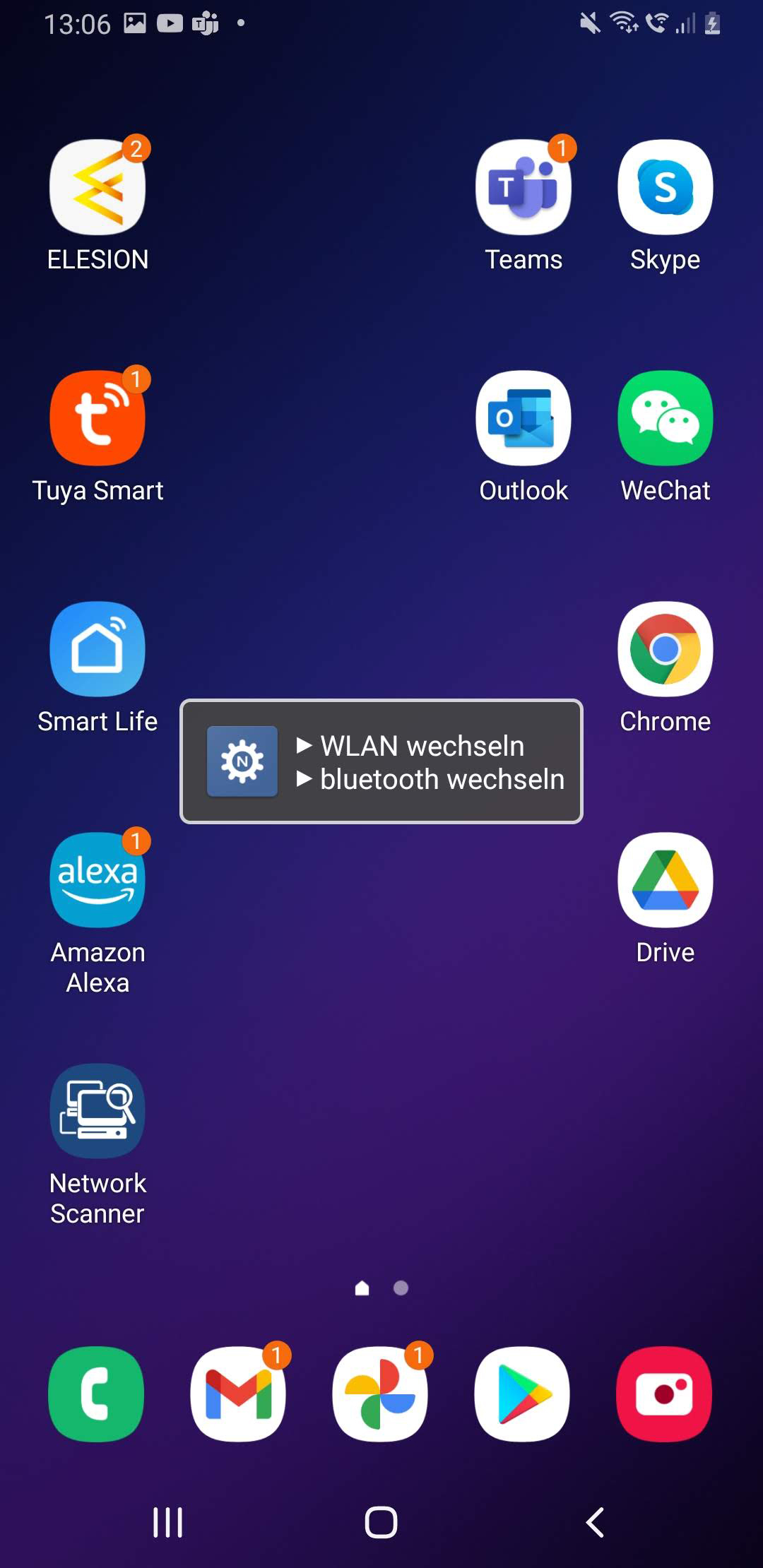Viewport: 763px width, 1568px height.
Task: Open Google Photos from the dock
Action: tap(380, 1394)
